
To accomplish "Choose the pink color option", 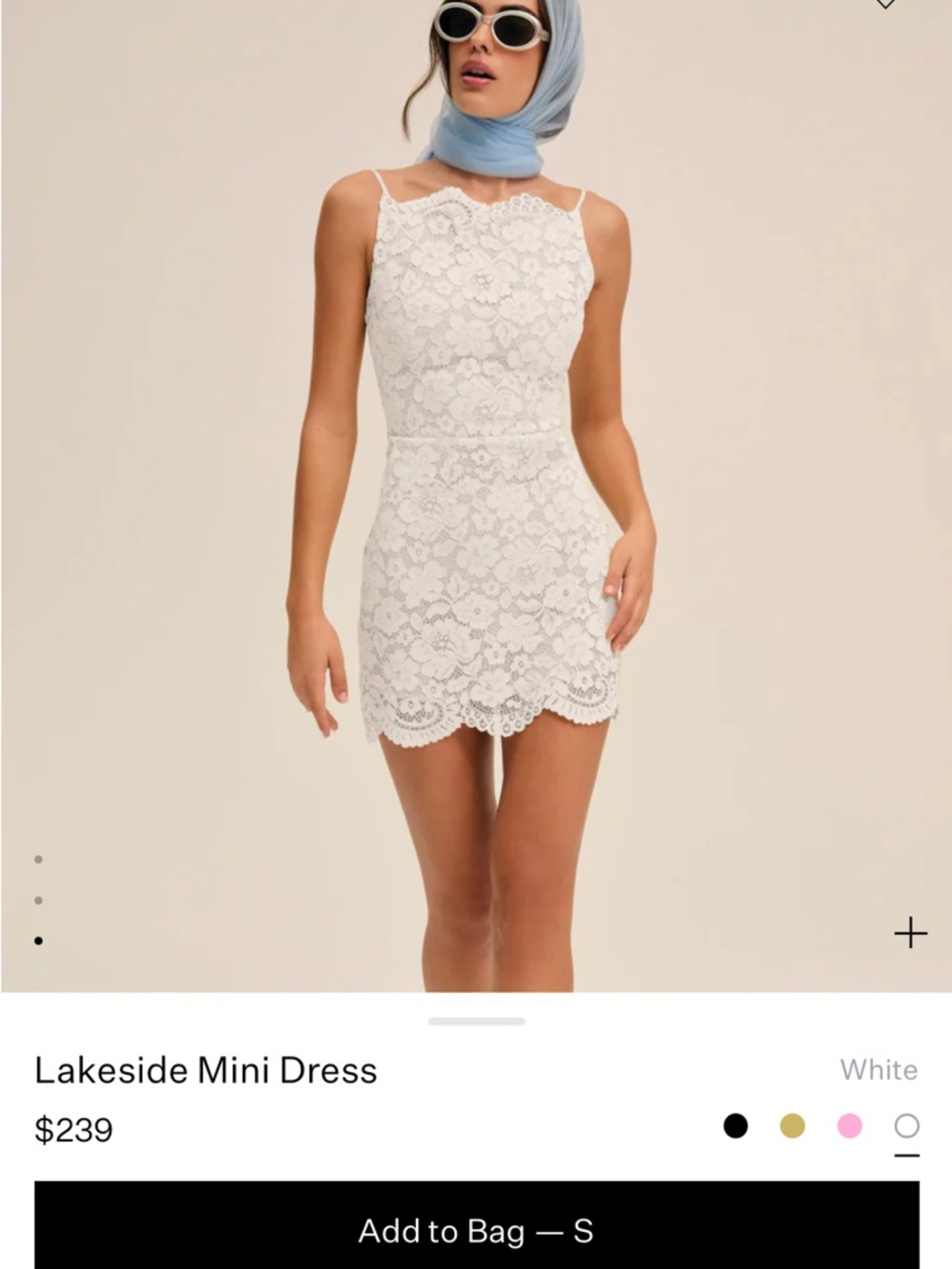I will [x=848, y=1124].
